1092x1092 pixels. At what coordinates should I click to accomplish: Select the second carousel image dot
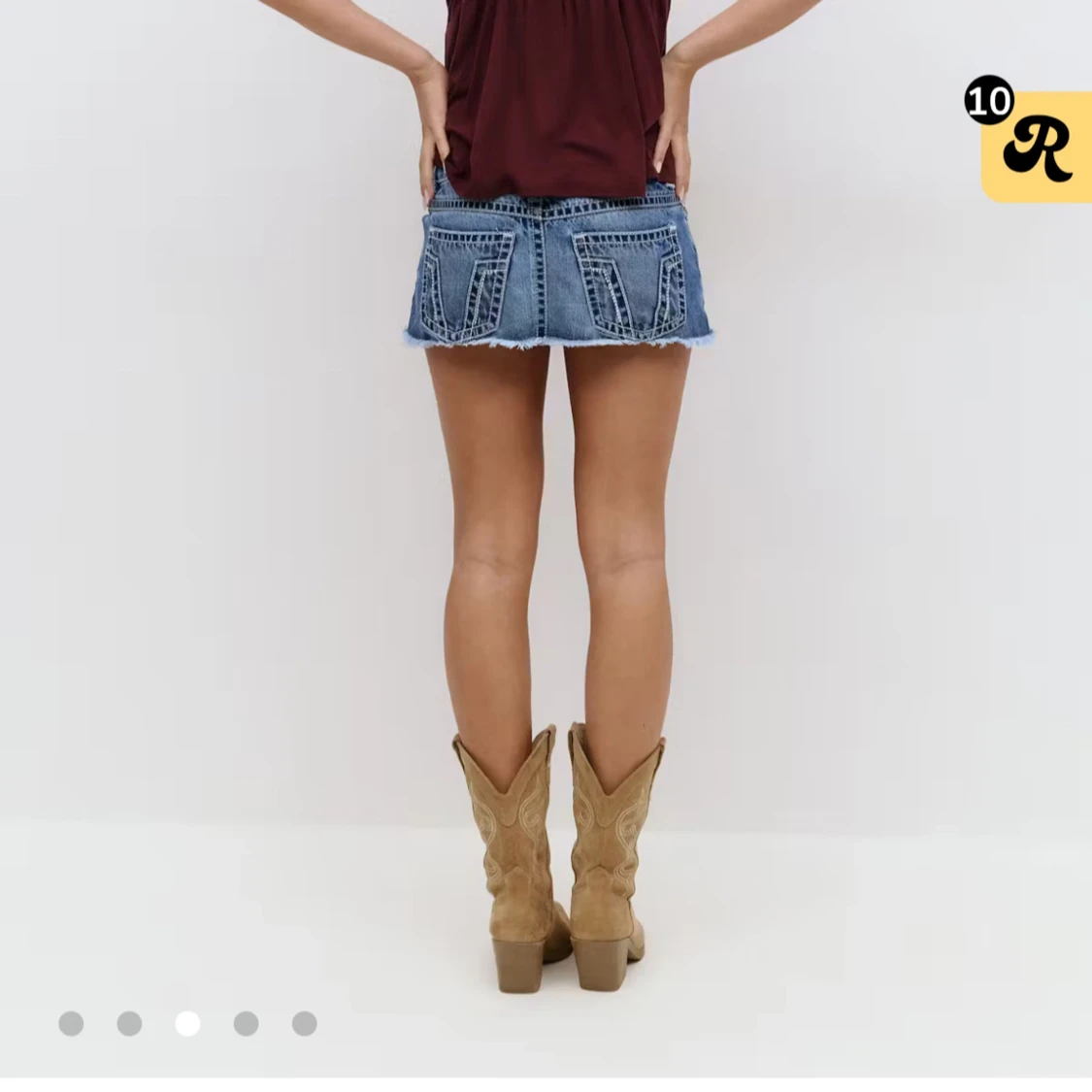(129, 1023)
